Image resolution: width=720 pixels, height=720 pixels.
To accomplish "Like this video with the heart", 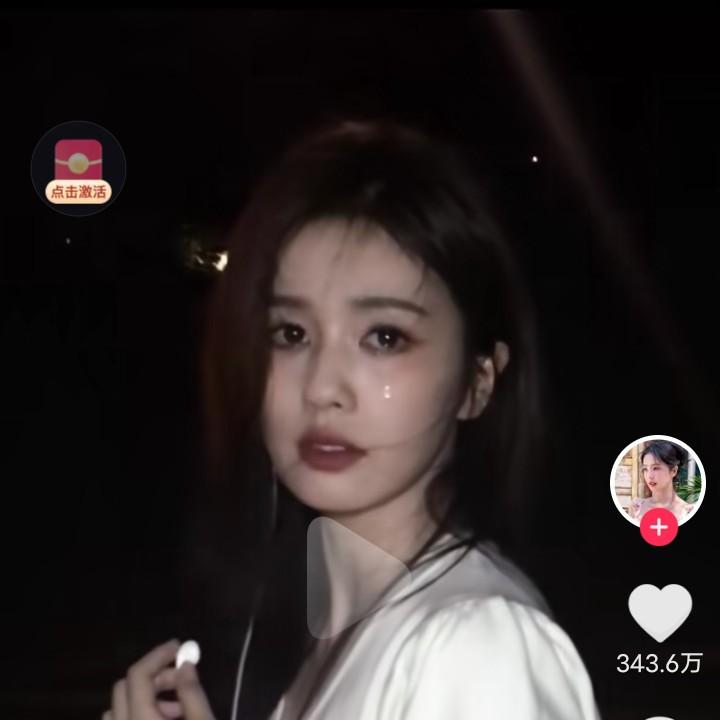I will point(659,612).
